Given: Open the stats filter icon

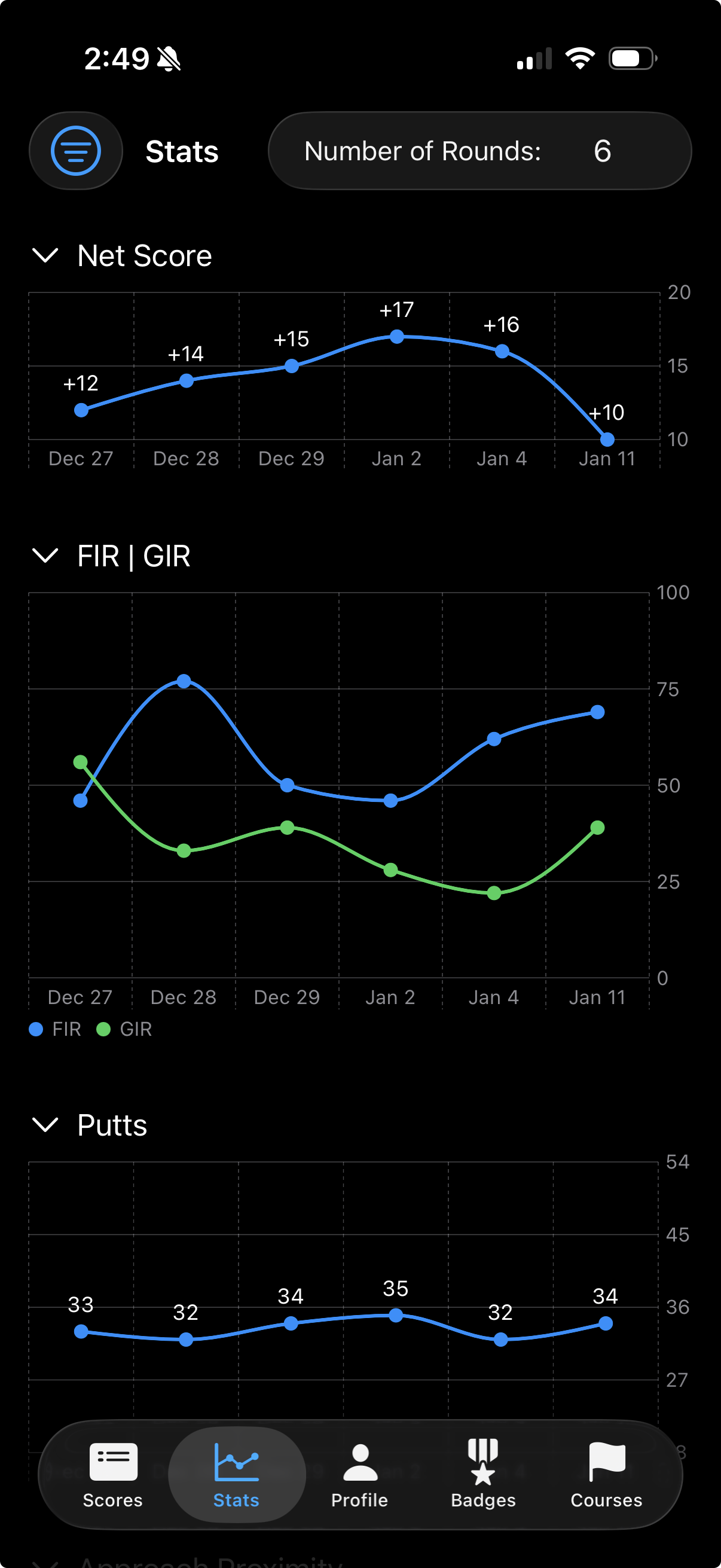Looking at the screenshot, I should click(75, 150).
